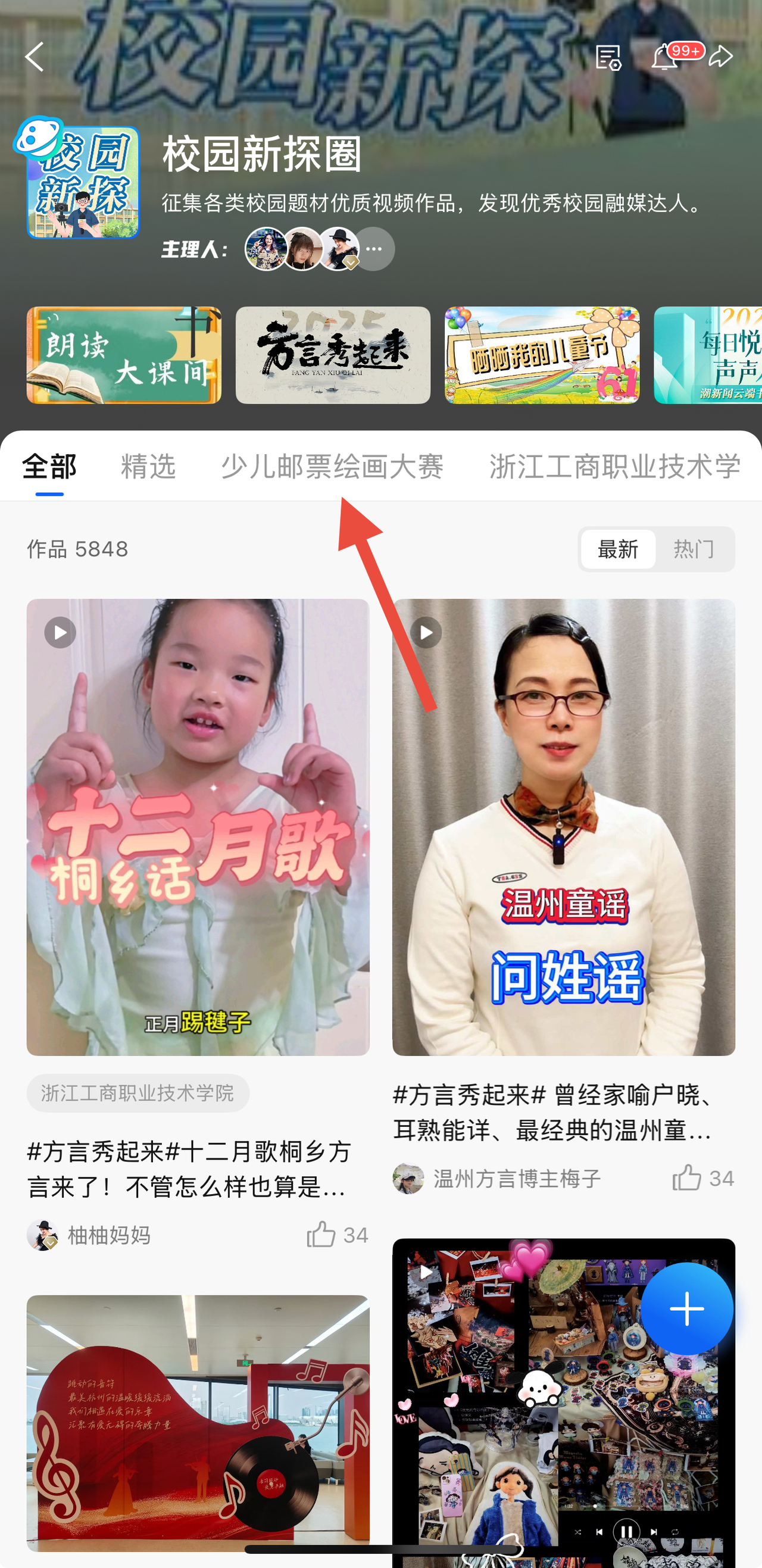Create a new post with the plus button
The image size is (762, 1568).
pyautogui.click(x=686, y=1308)
